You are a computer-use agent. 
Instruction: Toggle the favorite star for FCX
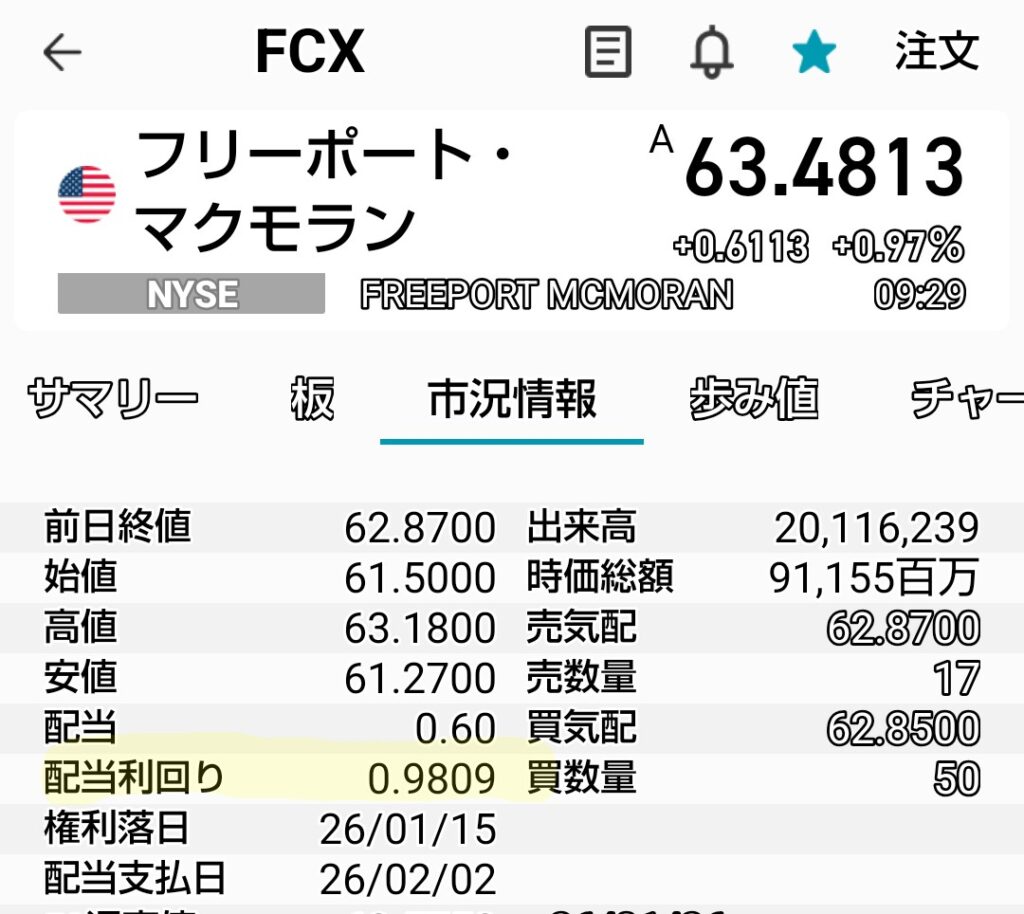(x=814, y=52)
